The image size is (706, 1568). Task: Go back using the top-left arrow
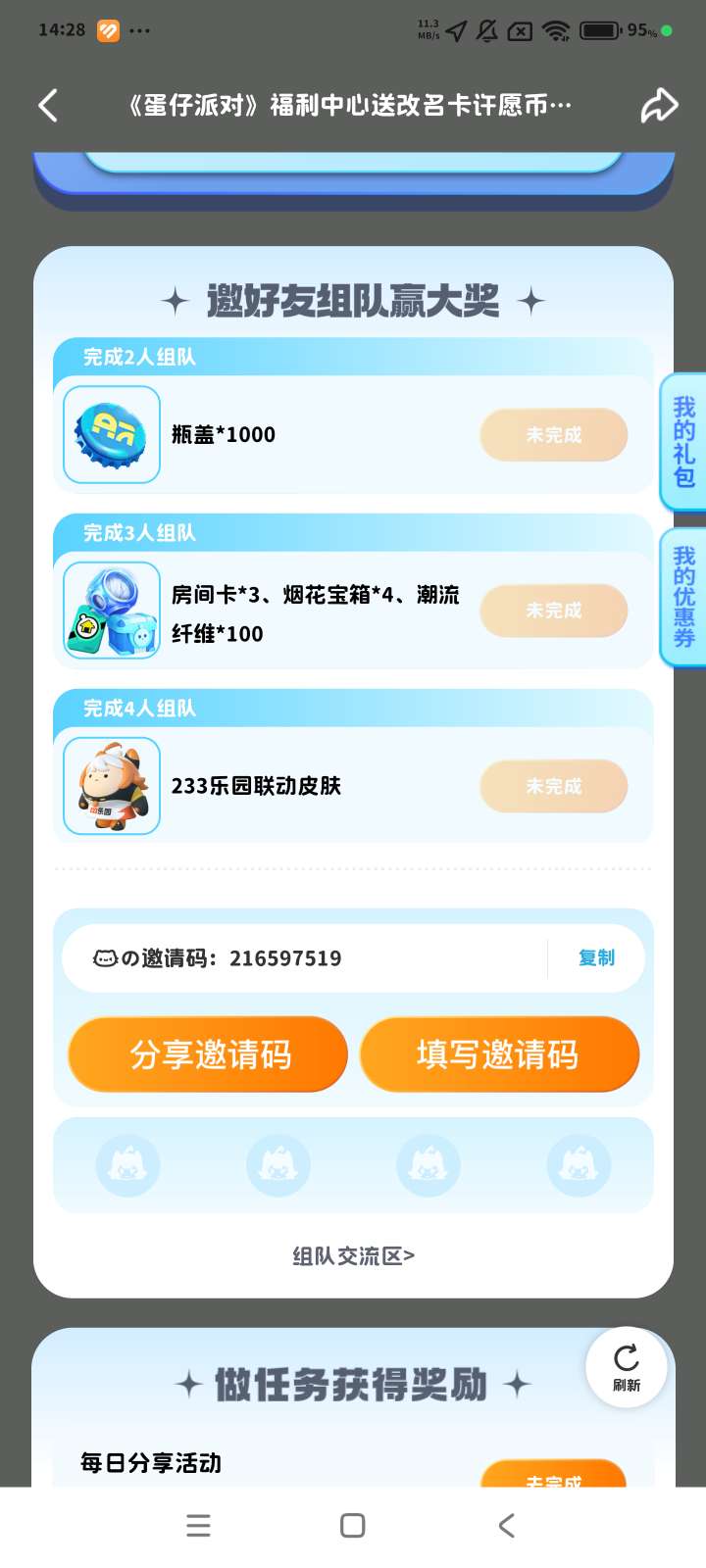point(48,106)
